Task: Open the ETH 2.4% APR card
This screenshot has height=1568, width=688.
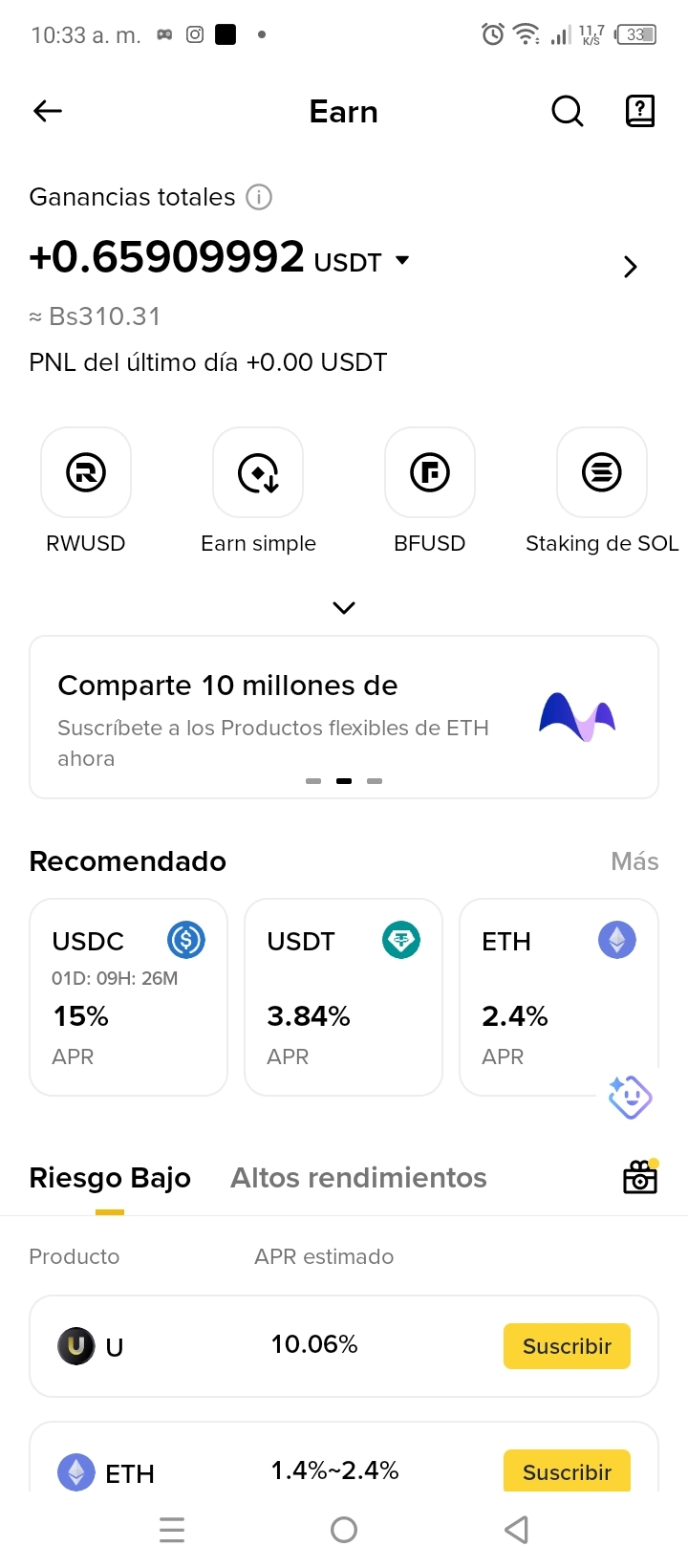Action: point(559,997)
